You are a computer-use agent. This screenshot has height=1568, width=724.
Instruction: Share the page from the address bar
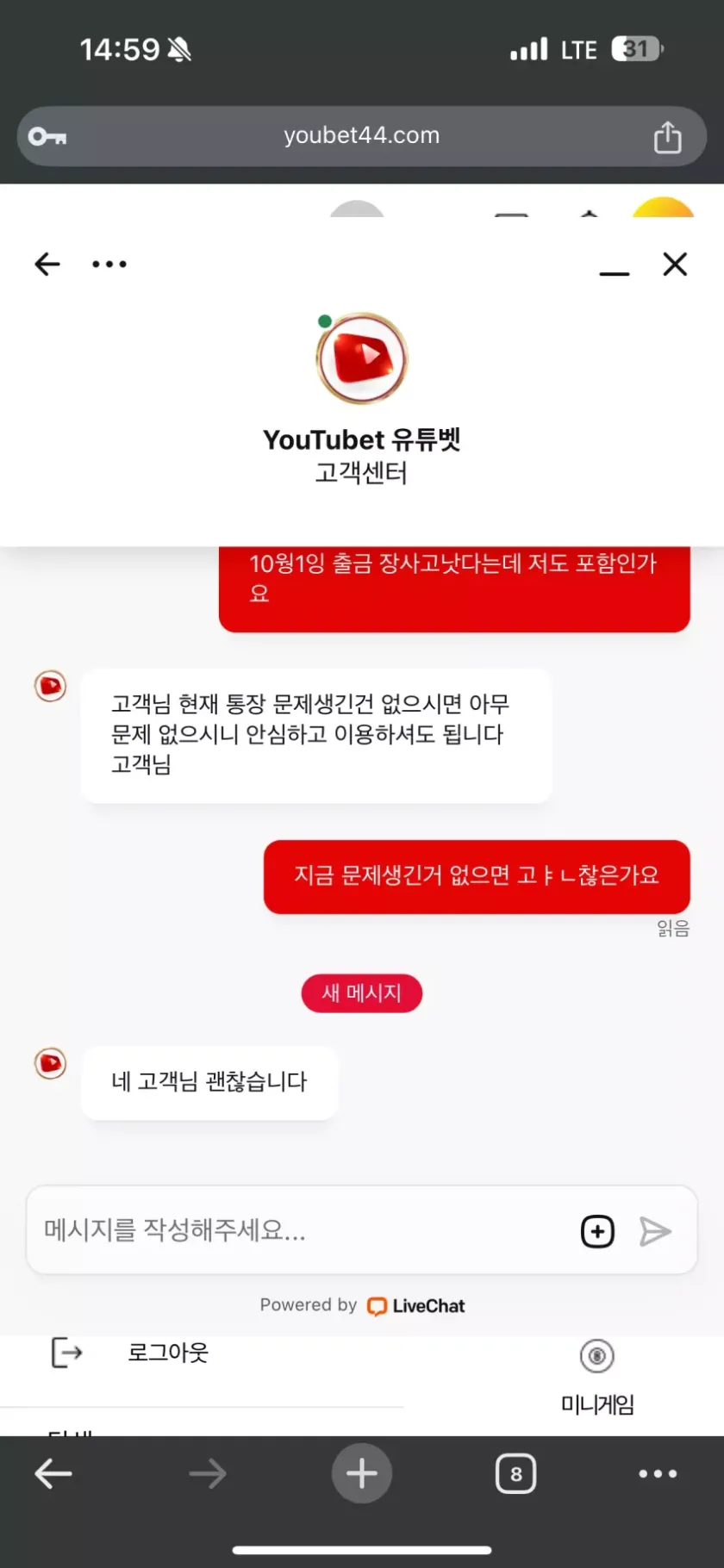click(667, 136)
